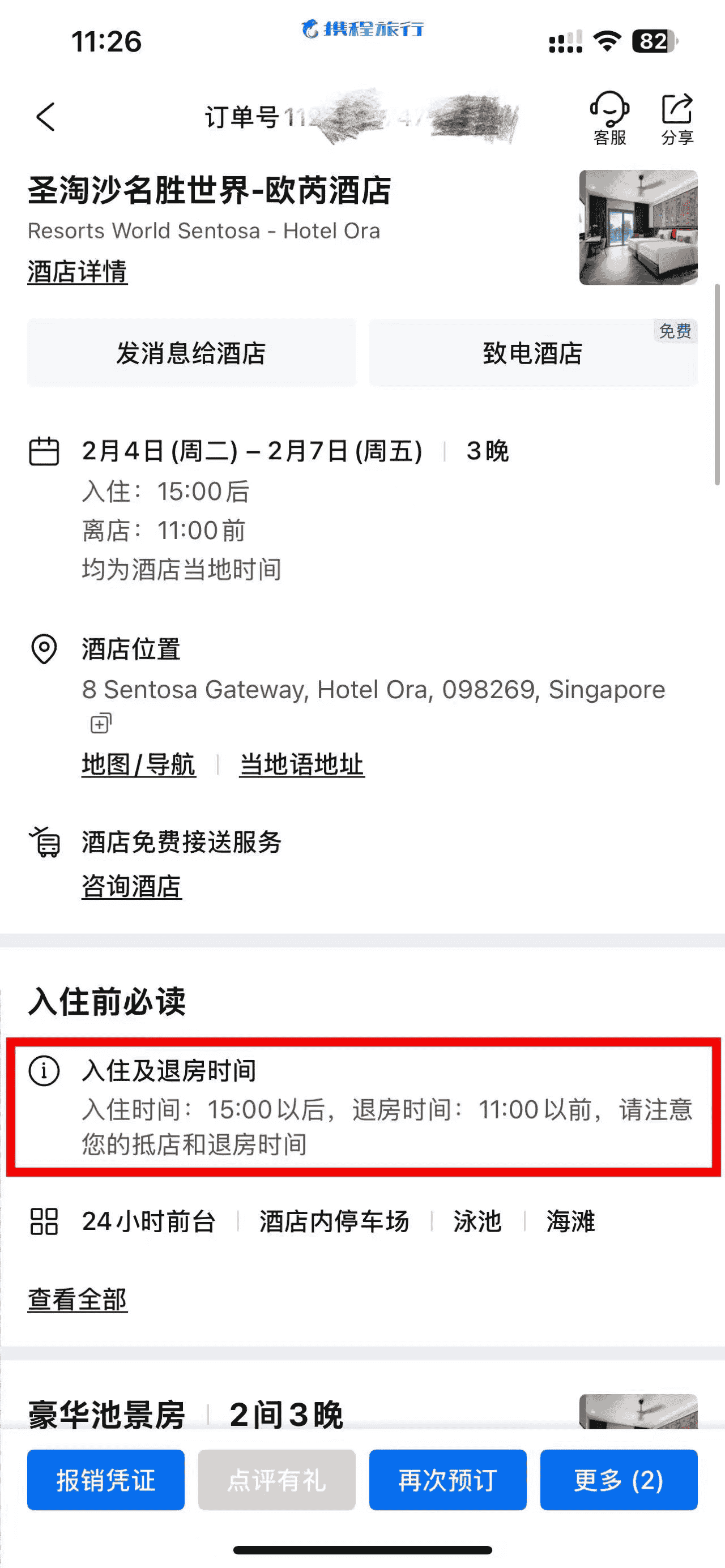This screenshot has height=1568, width=725.
Task: Get the 报销凭证 reimbursement voucher
Action: tap(106, 1480)
